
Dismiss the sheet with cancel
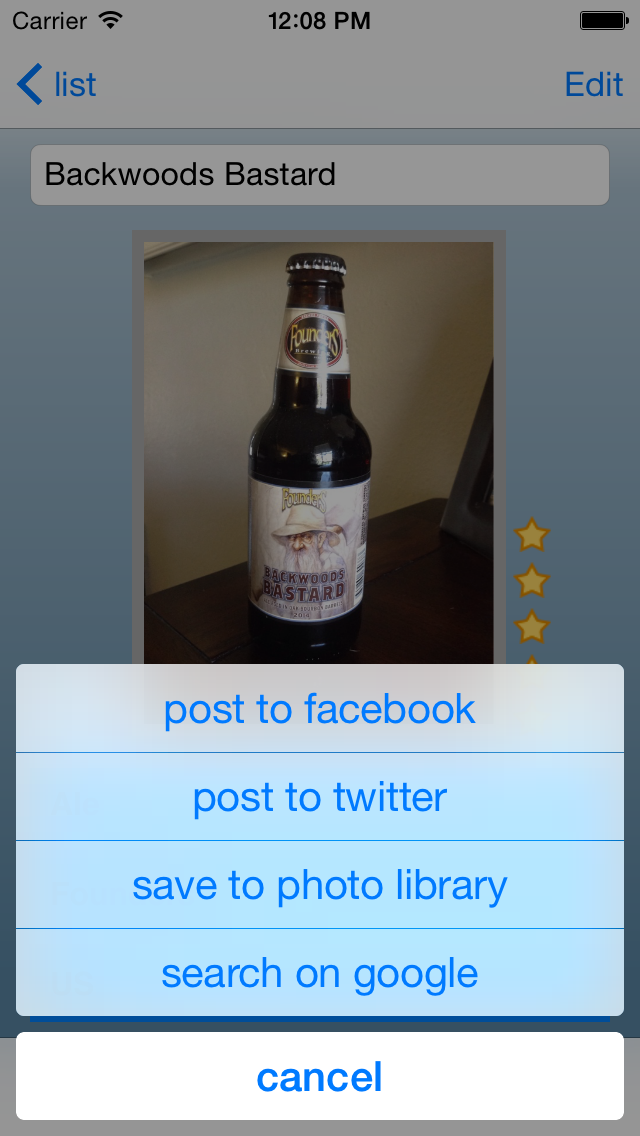[320, 1077]
